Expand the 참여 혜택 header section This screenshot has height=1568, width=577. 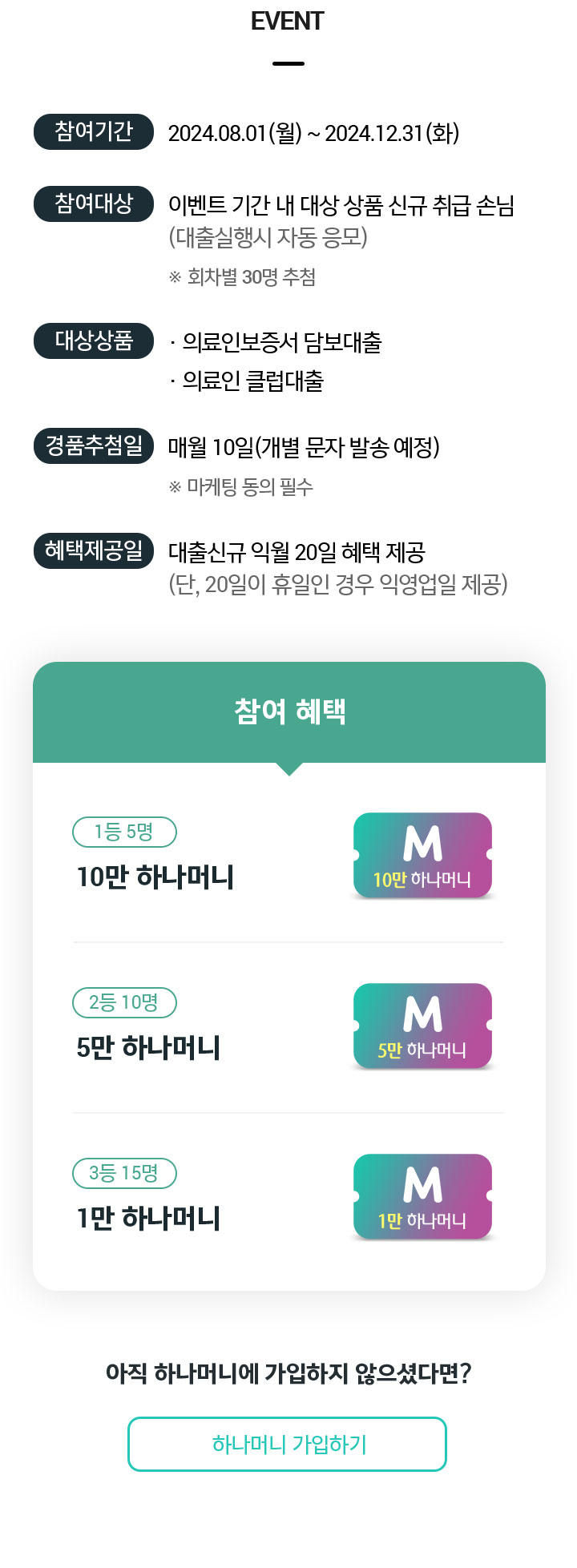point(288,711)
